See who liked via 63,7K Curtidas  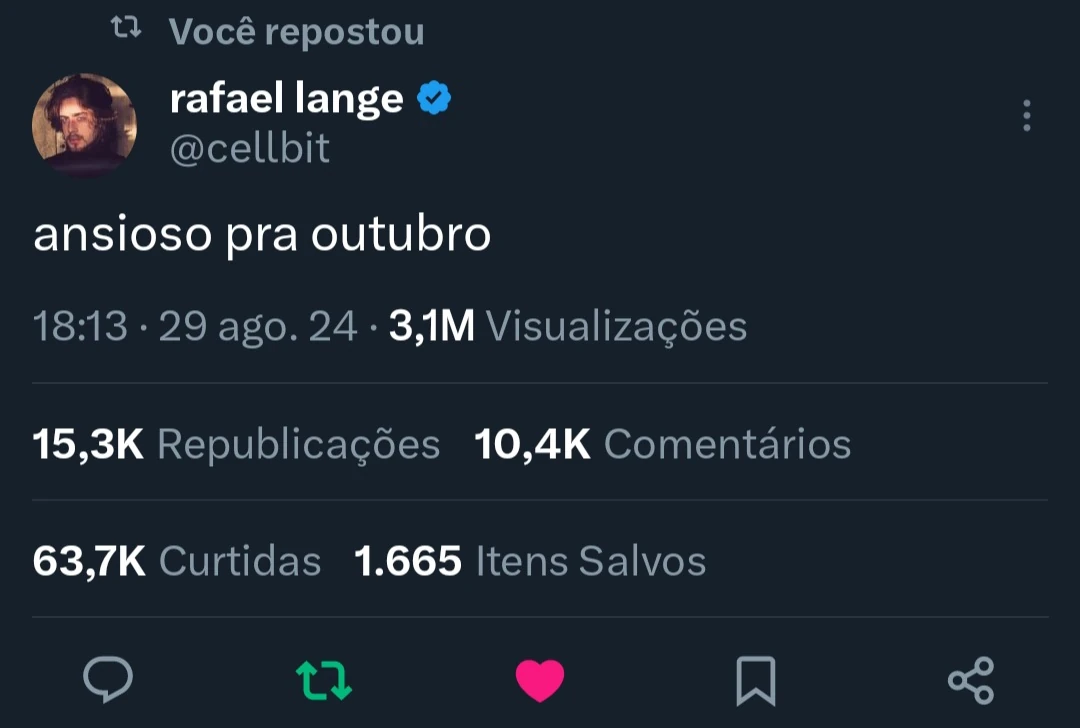[x=177, y=561]
